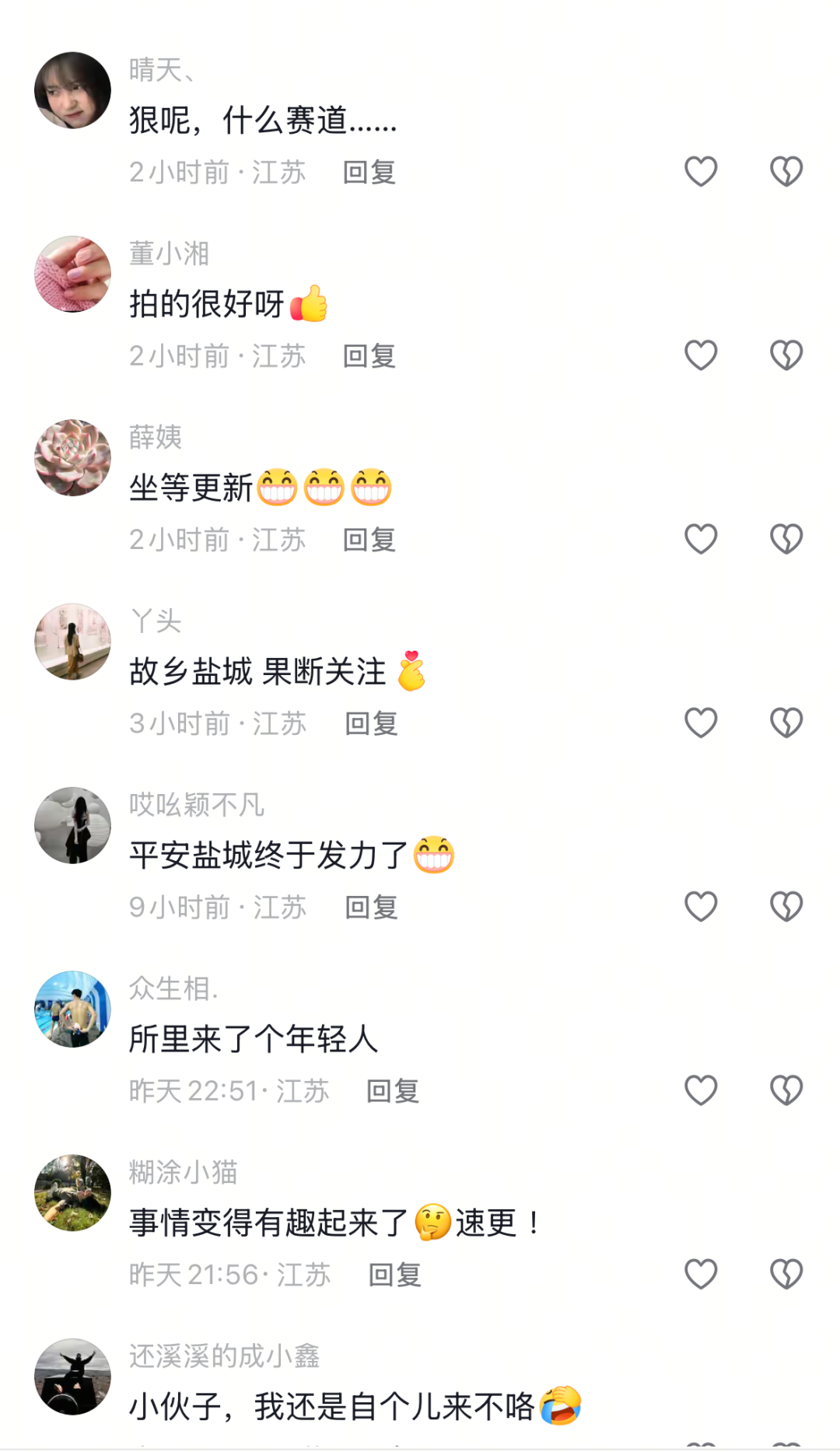Screen dimensions: 840x1452
Task: Like 糊涂小猫's comment
Action: pyautogui.click(x=700, y=1274)
